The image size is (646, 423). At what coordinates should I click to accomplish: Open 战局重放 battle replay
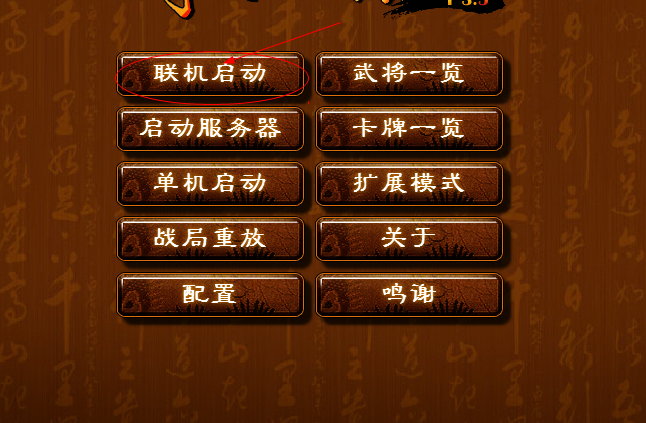tap(210, 239)
